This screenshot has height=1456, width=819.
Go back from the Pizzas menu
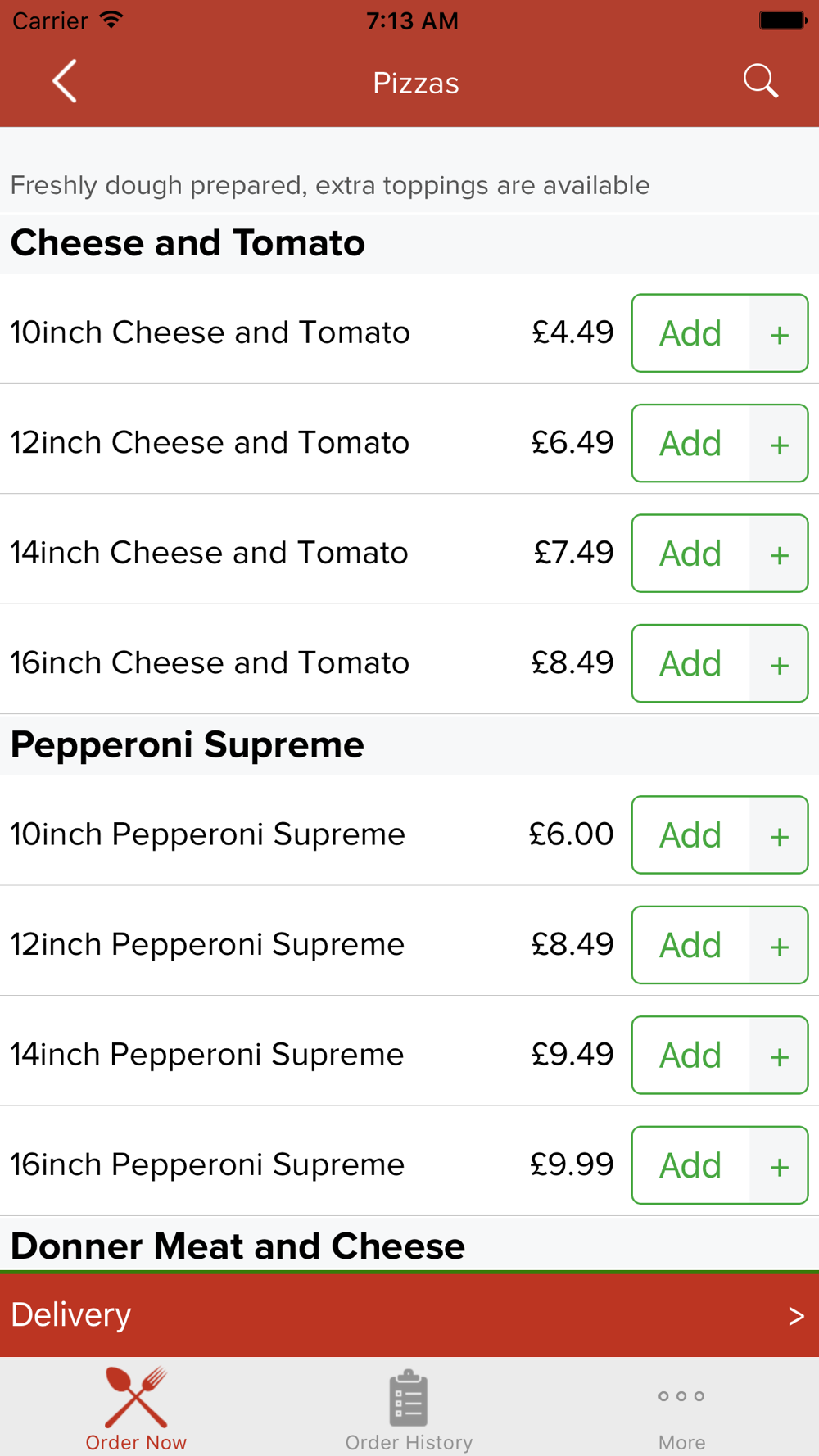click(x=65, y=81)
